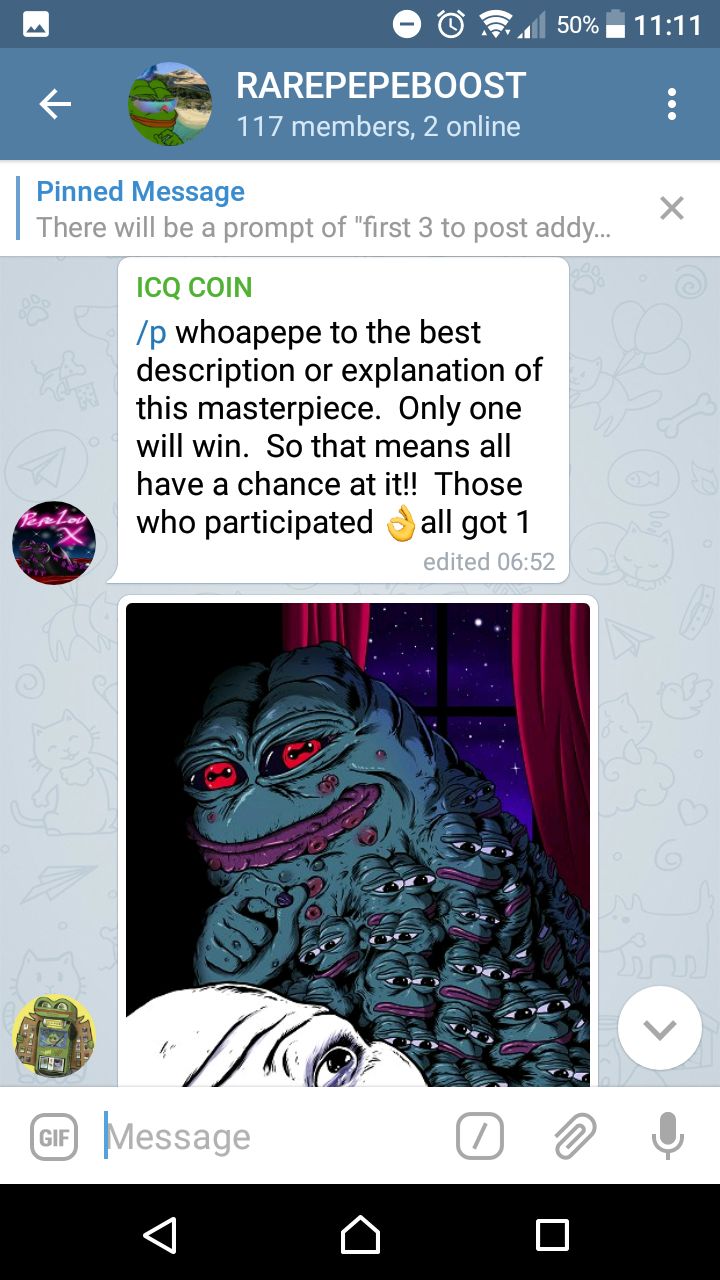Open the GIF picker
The image size is (720, 1280).
pos(54,1137)
